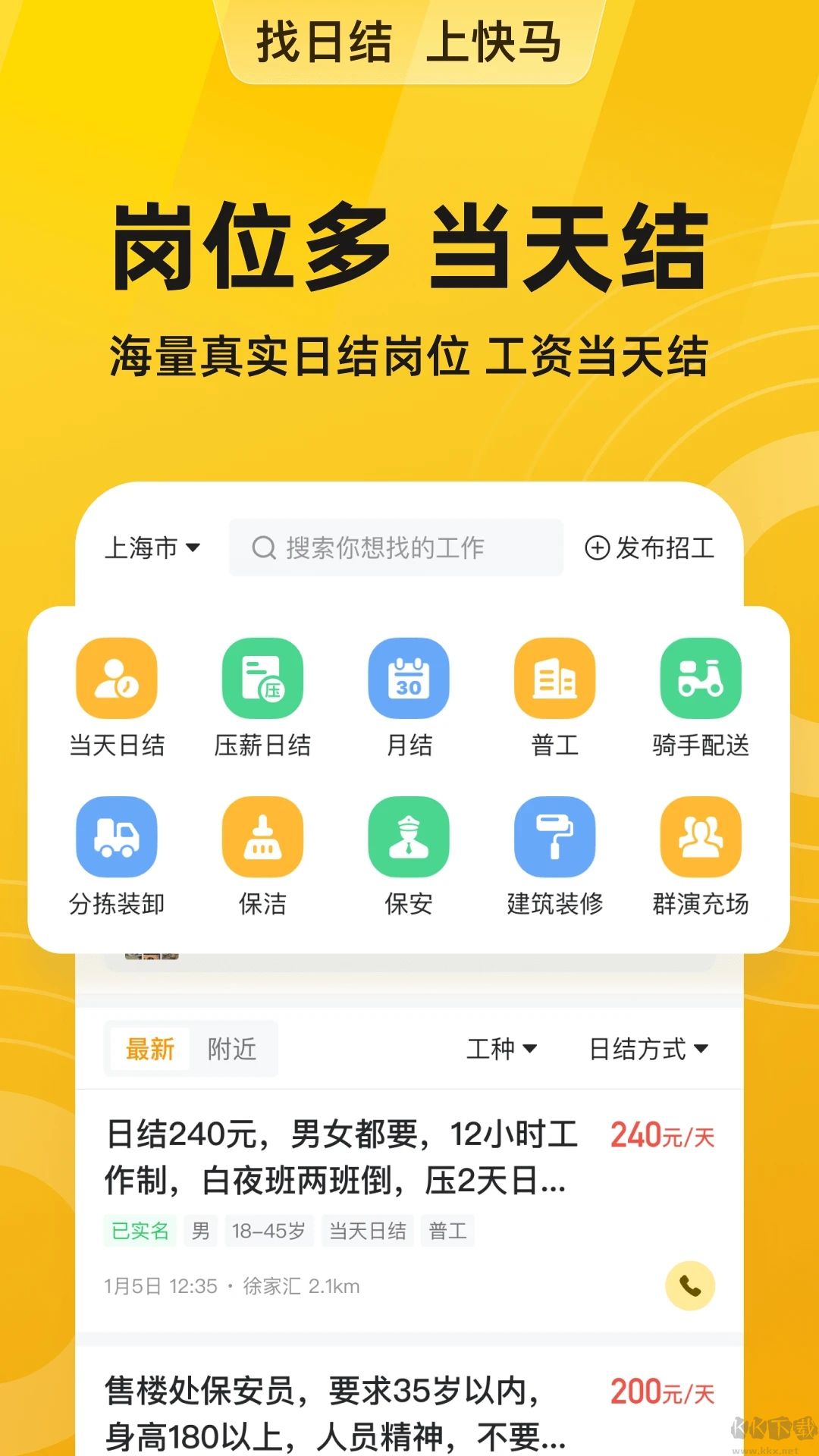819x1456 pixels.
Task: Tap the job search input field
Action: pyautogui.click(x=396, y=548)
